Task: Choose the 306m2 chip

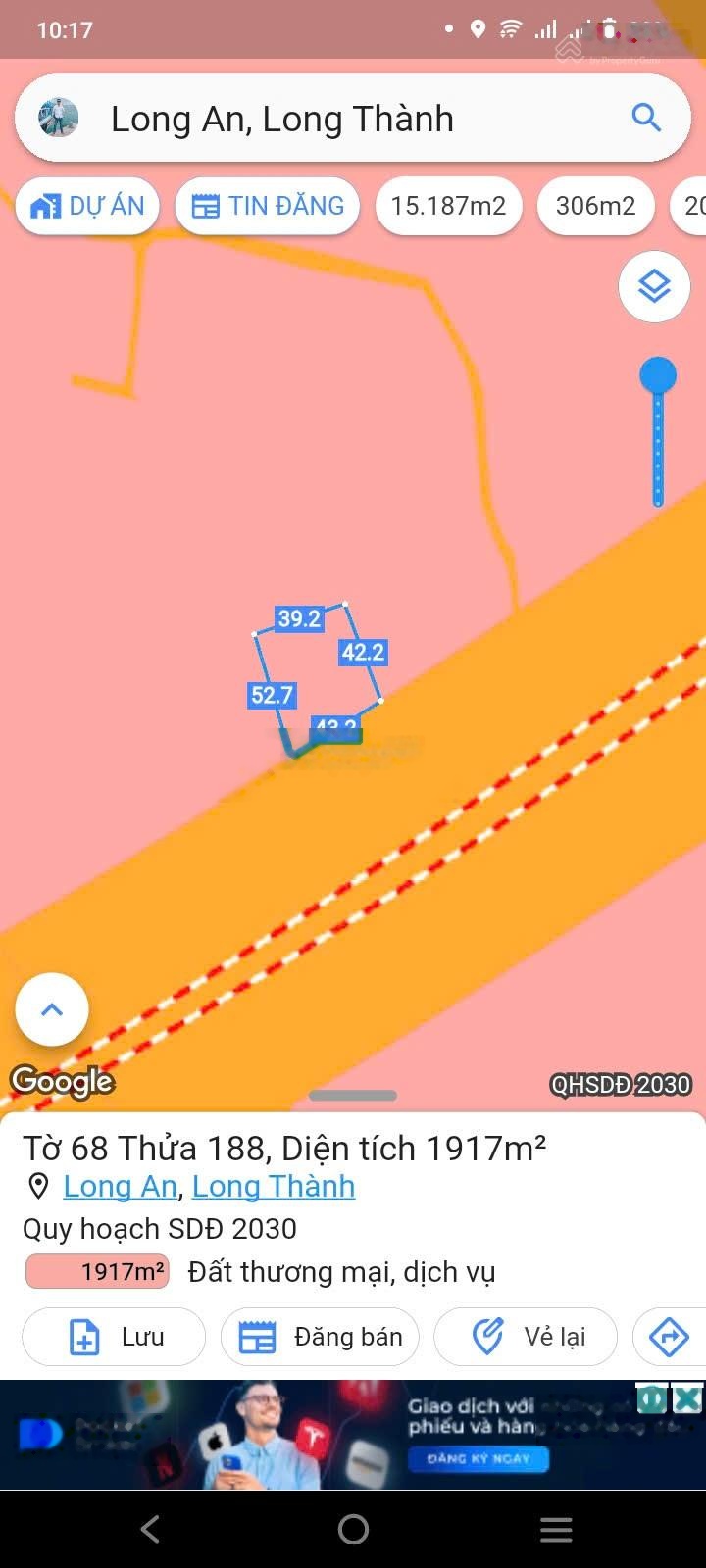Action: (x=595, y=206)
